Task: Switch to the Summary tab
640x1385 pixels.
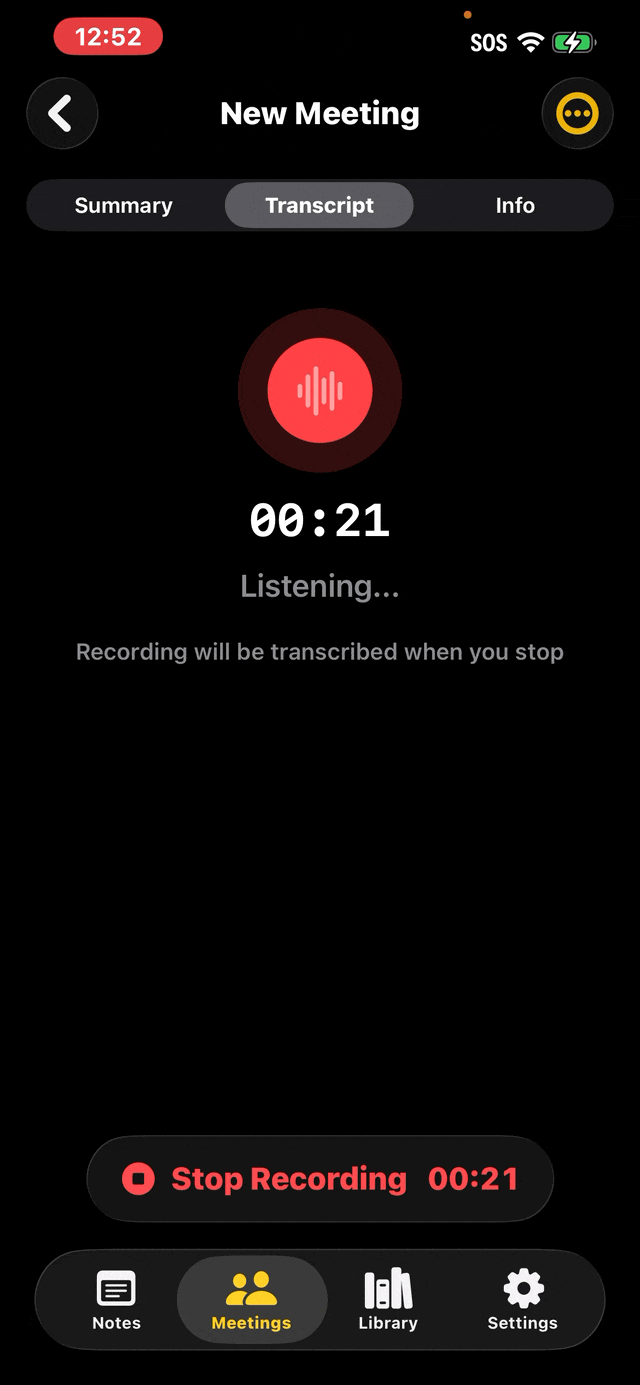Action: click(x=124, y=206)
